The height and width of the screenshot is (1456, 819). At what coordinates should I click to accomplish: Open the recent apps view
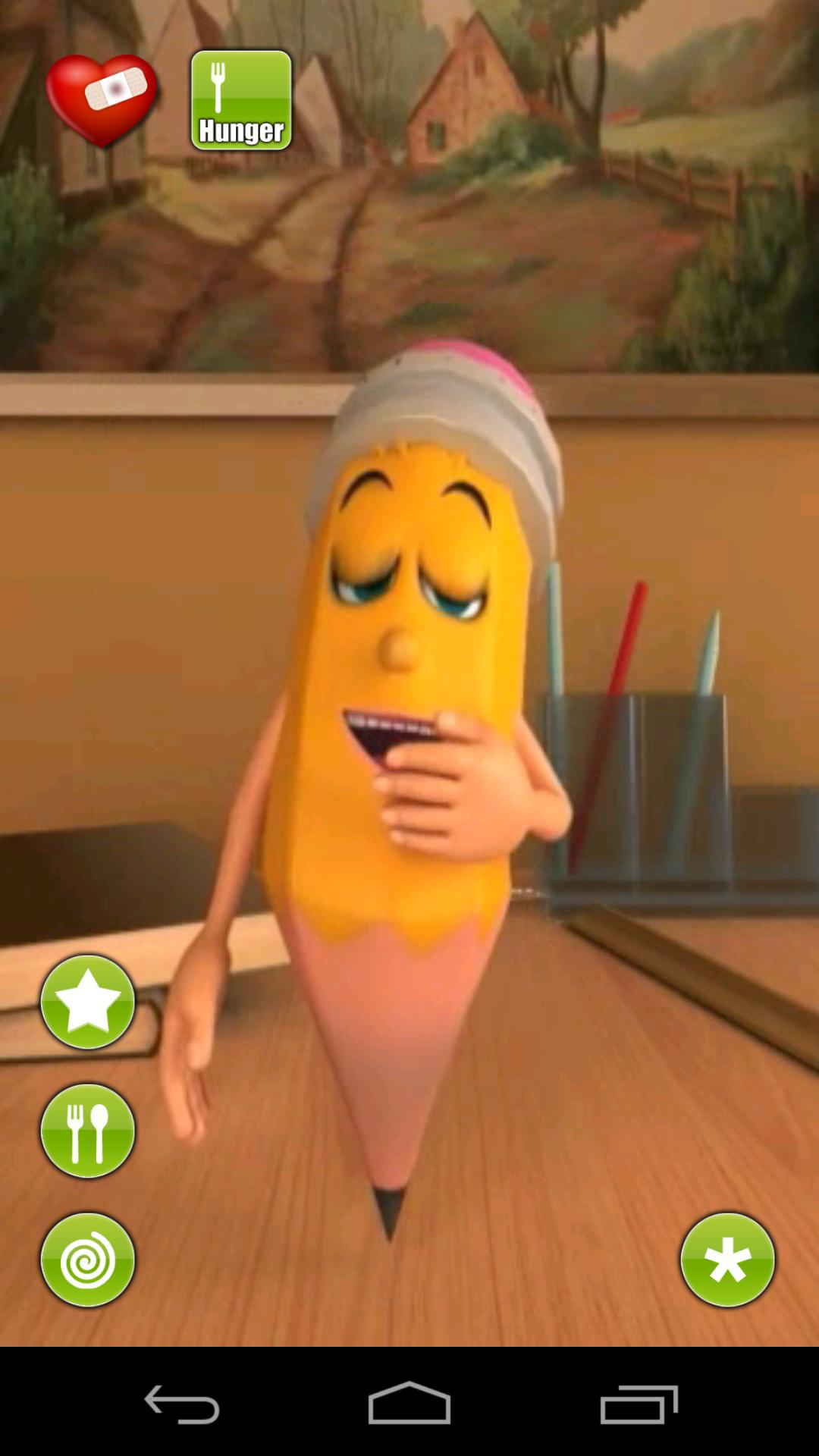639,1404
